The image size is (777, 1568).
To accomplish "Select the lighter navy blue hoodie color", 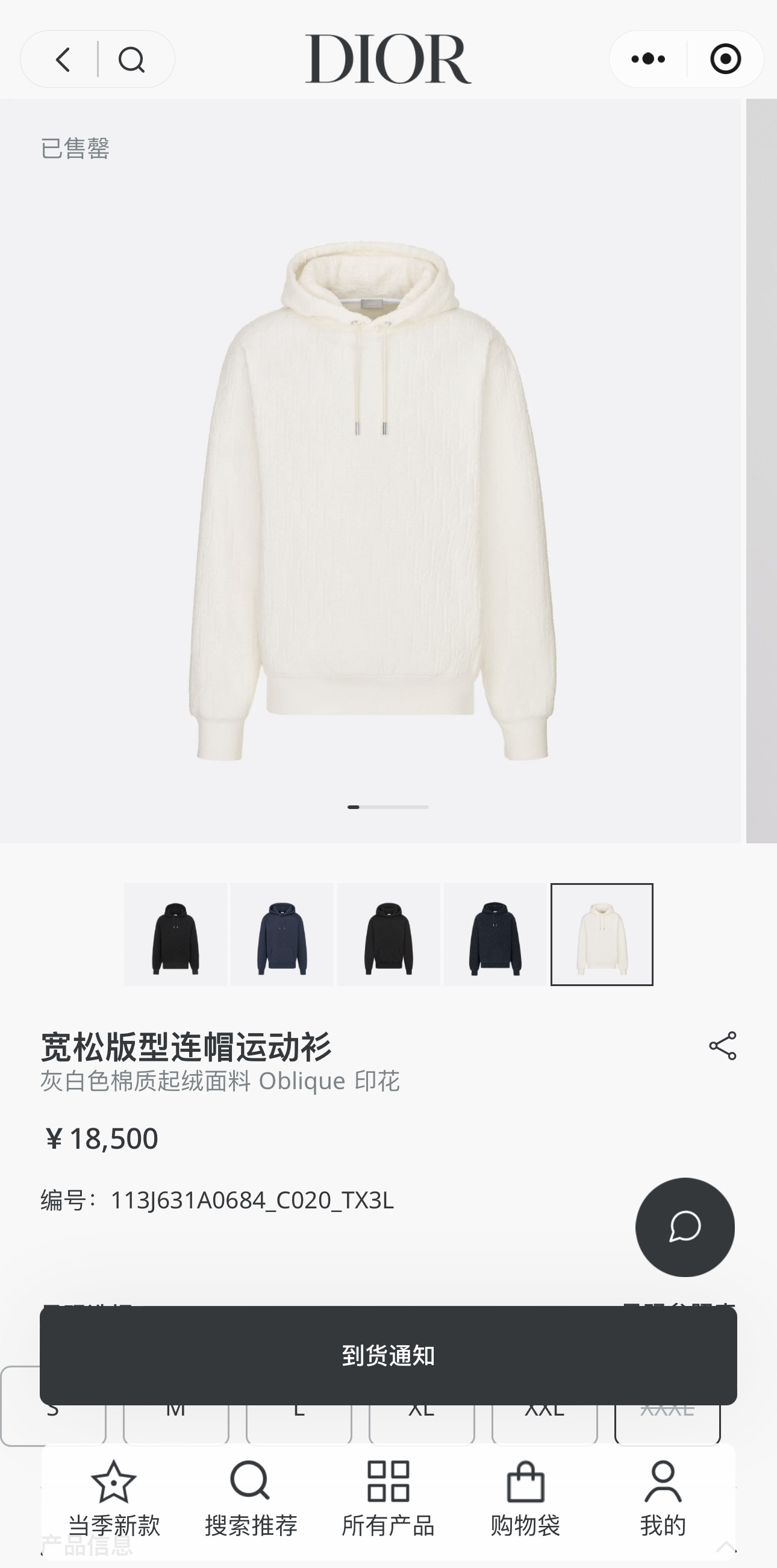I will coord(282,934).
